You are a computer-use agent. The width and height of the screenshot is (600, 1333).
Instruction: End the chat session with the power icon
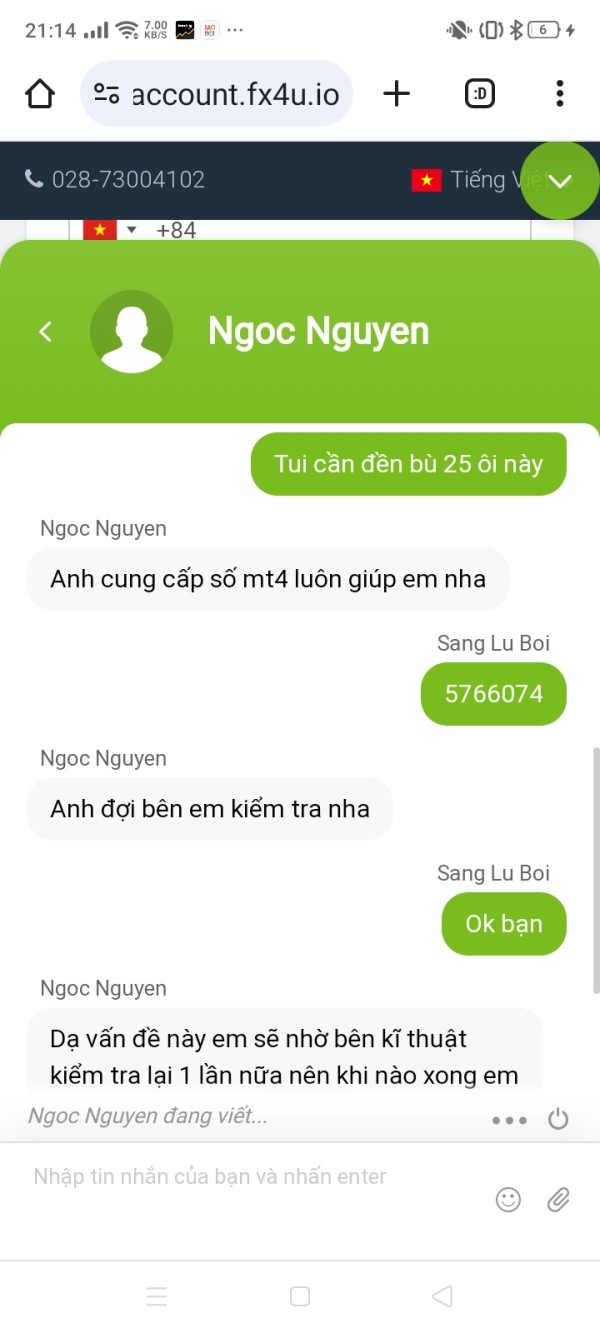click(x=558, y=1119)
